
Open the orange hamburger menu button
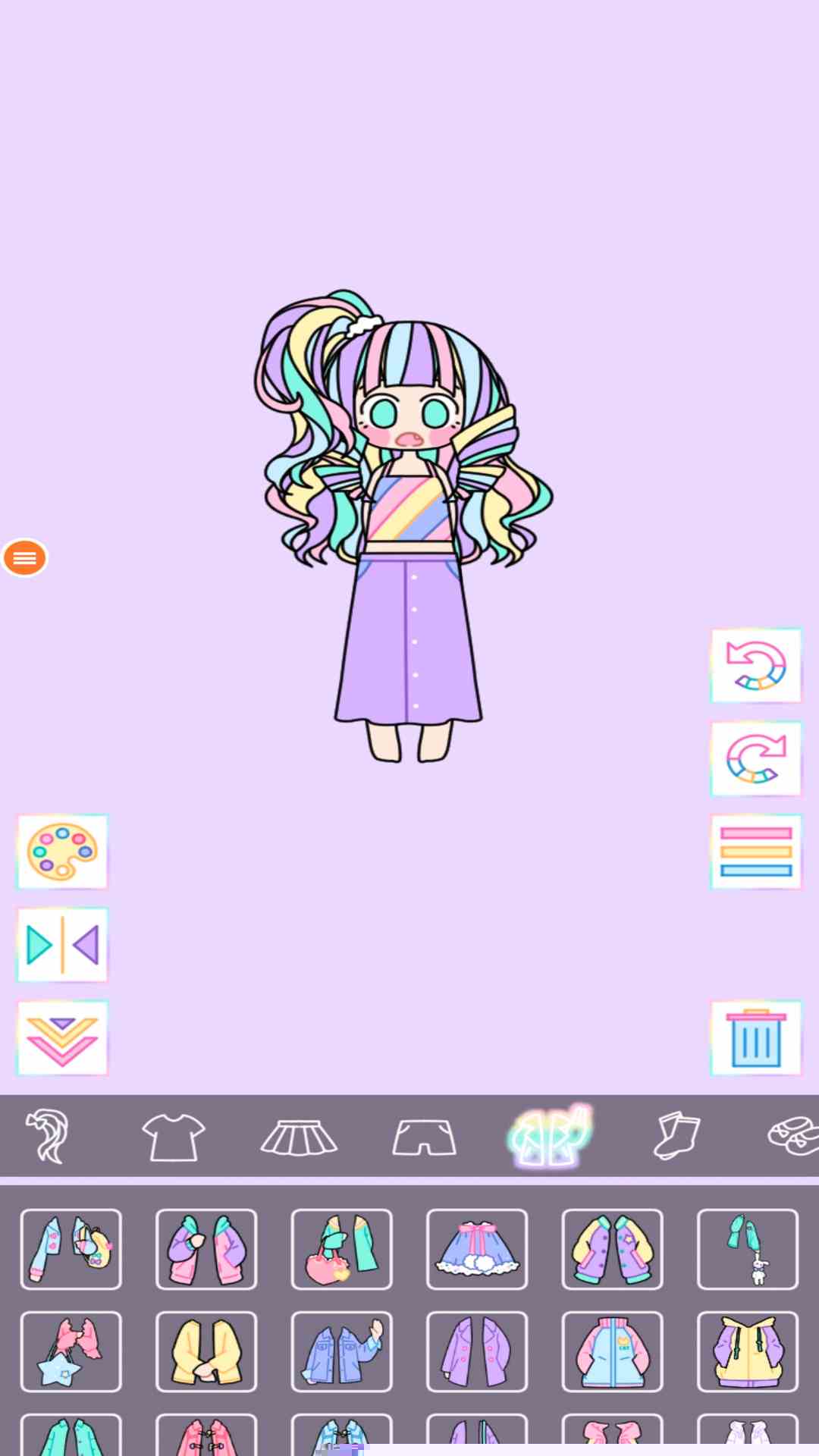(25, 558)
